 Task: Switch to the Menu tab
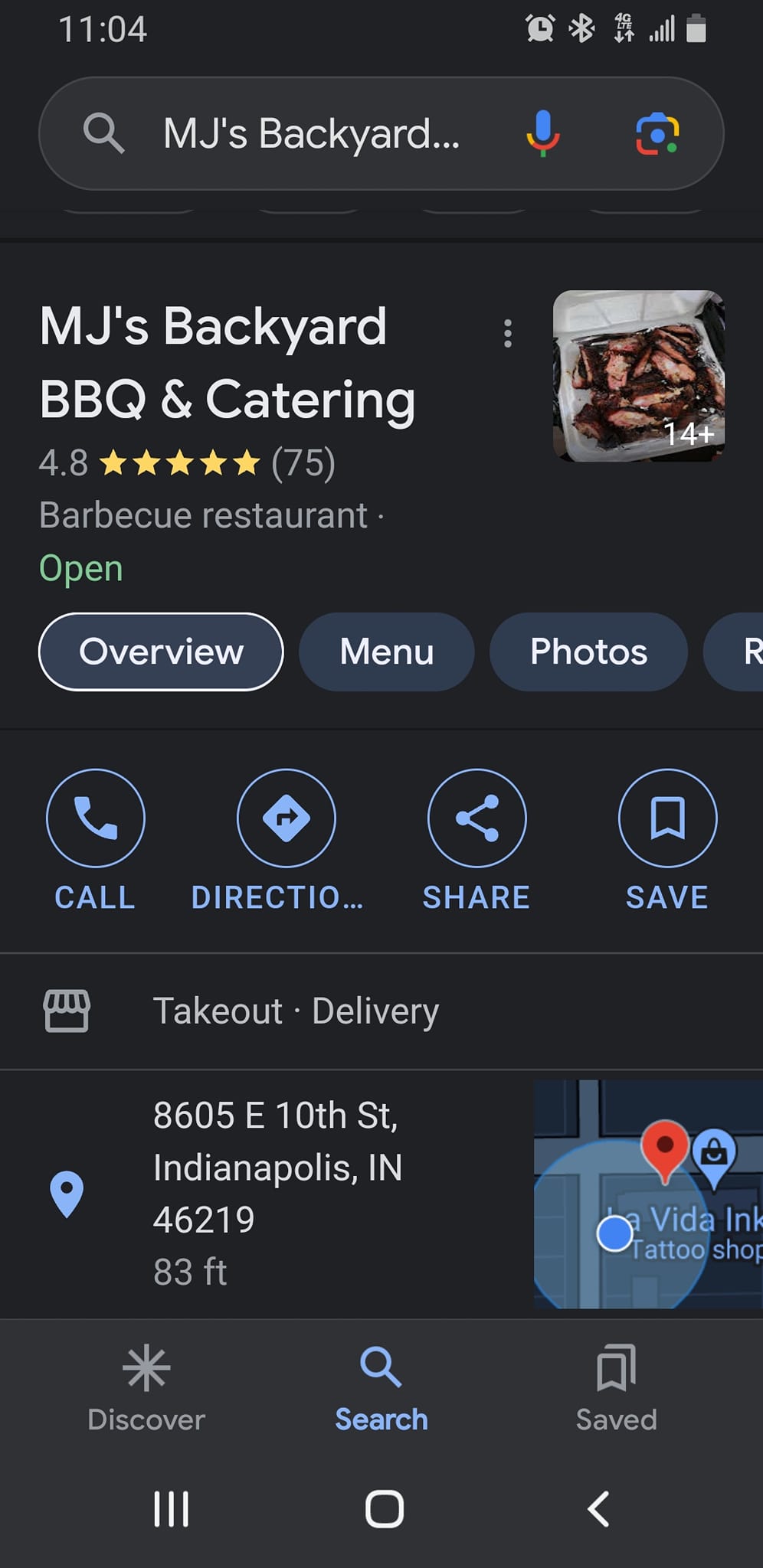(386, 652)
